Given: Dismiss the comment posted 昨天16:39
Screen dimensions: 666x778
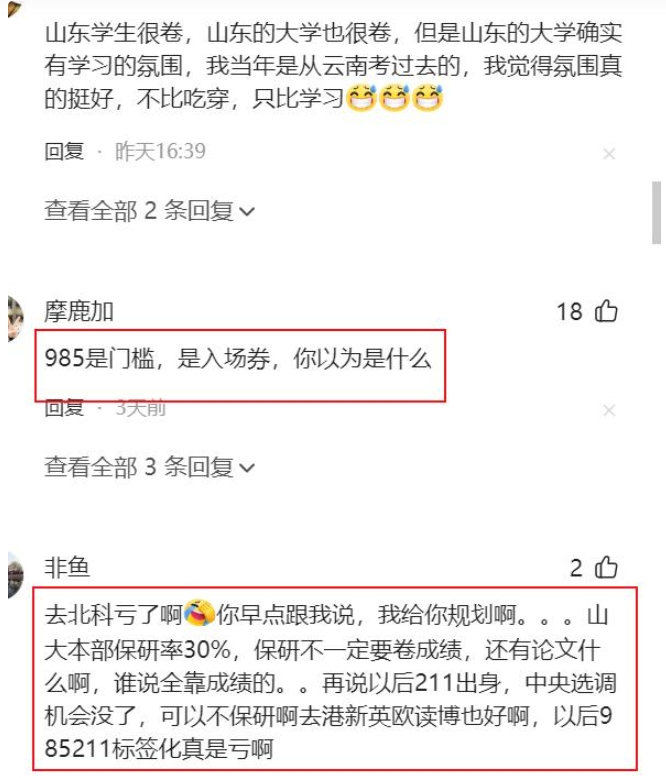Looking at the screenshot, I should click(609, 154).
